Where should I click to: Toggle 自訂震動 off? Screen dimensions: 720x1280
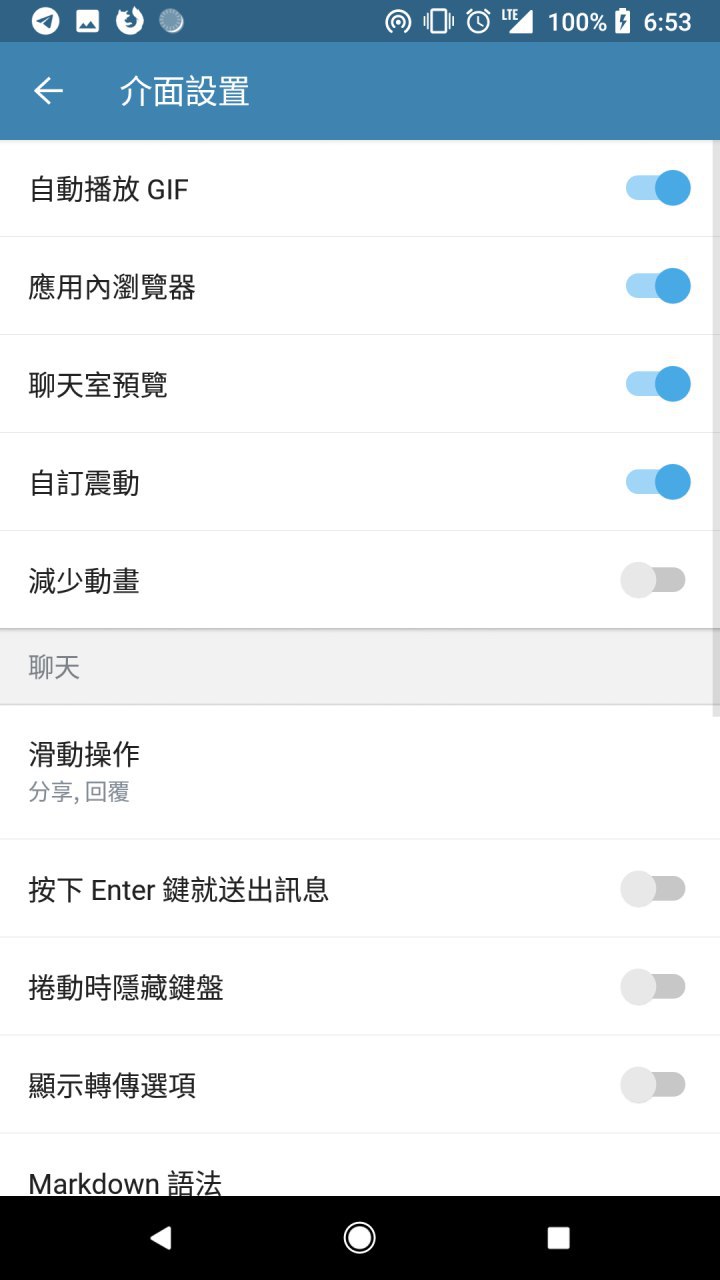(x=657, y=482)
